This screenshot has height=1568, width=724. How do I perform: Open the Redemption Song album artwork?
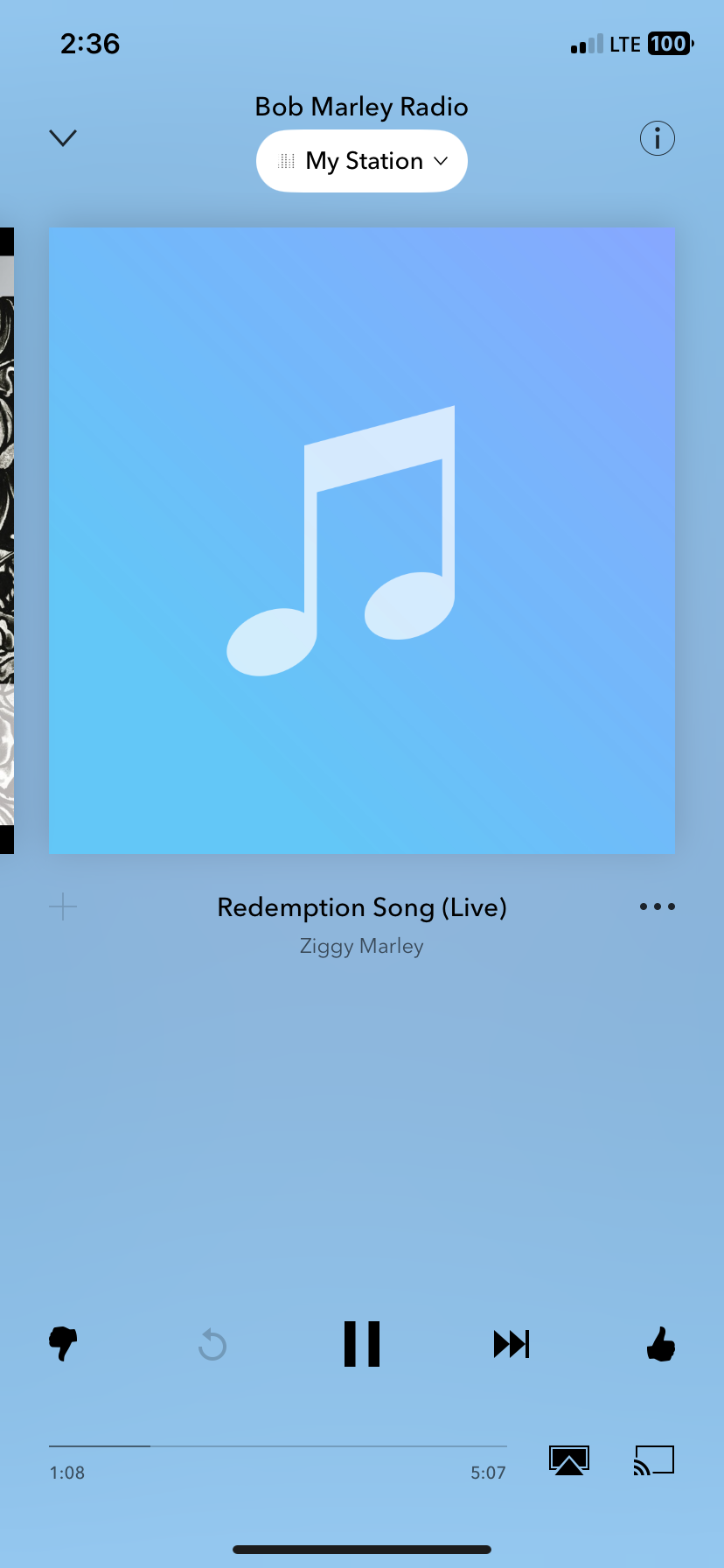(x=362, y=540)
